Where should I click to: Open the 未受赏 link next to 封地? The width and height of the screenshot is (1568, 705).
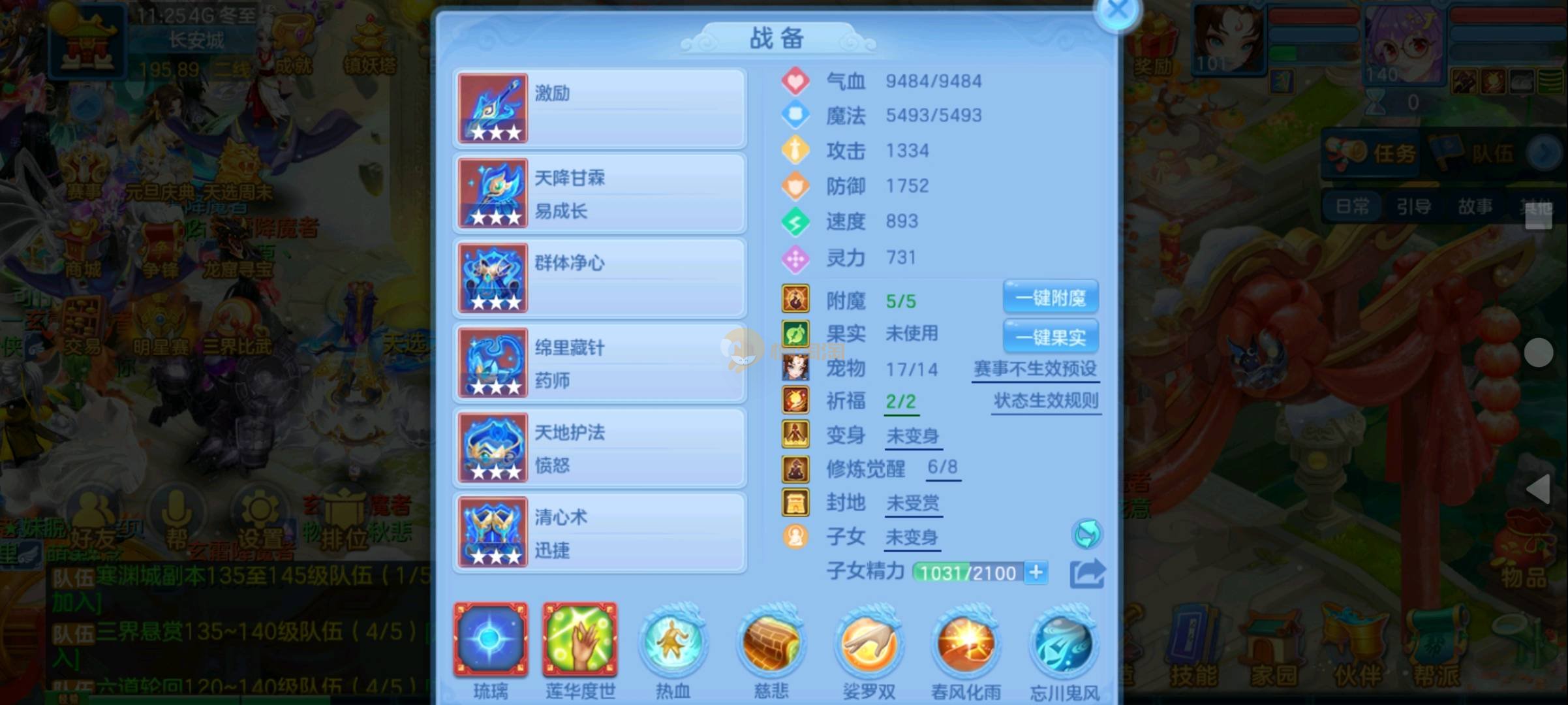[913, 503]
